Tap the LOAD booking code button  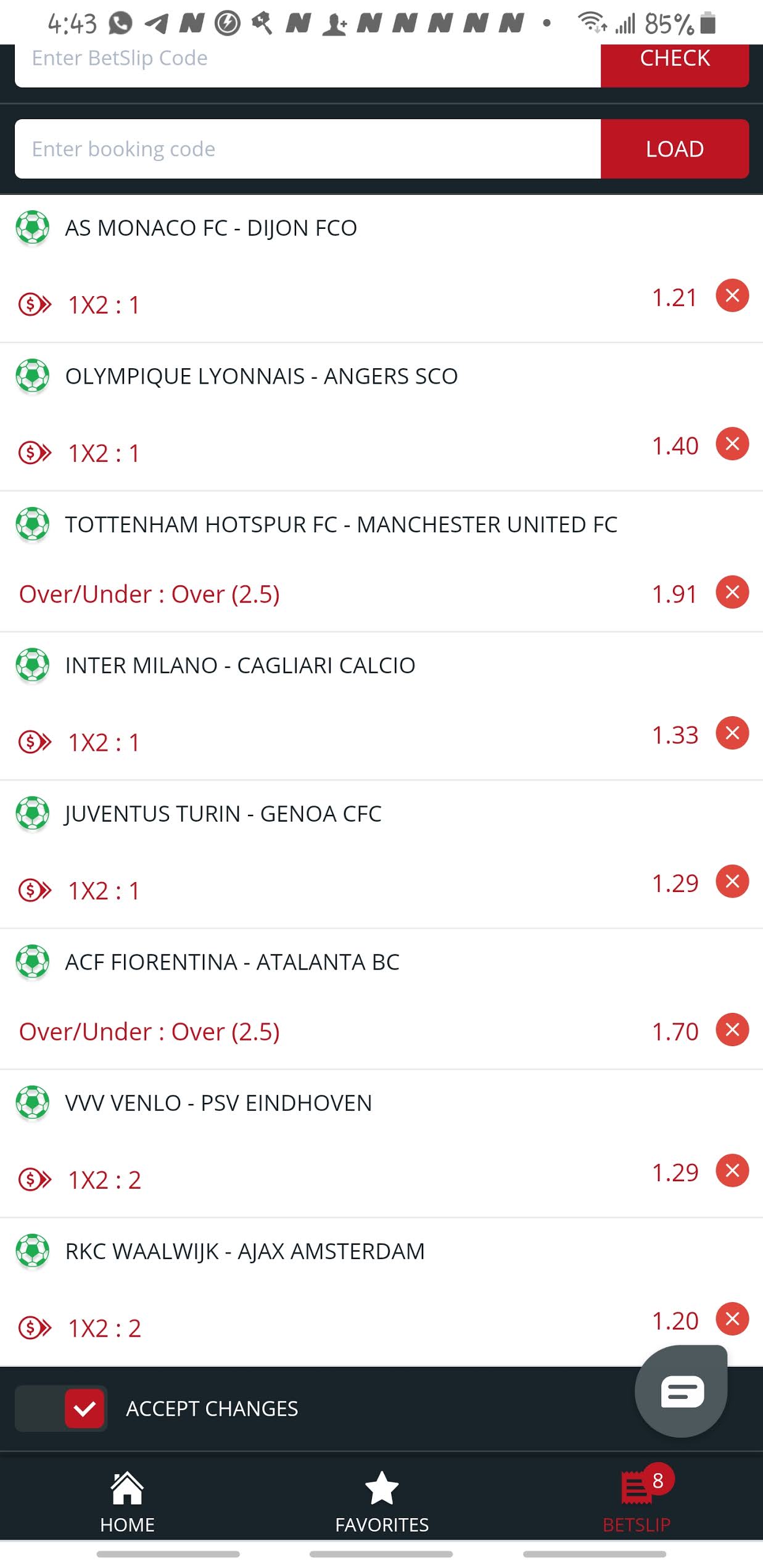click(x=674, y=149)
